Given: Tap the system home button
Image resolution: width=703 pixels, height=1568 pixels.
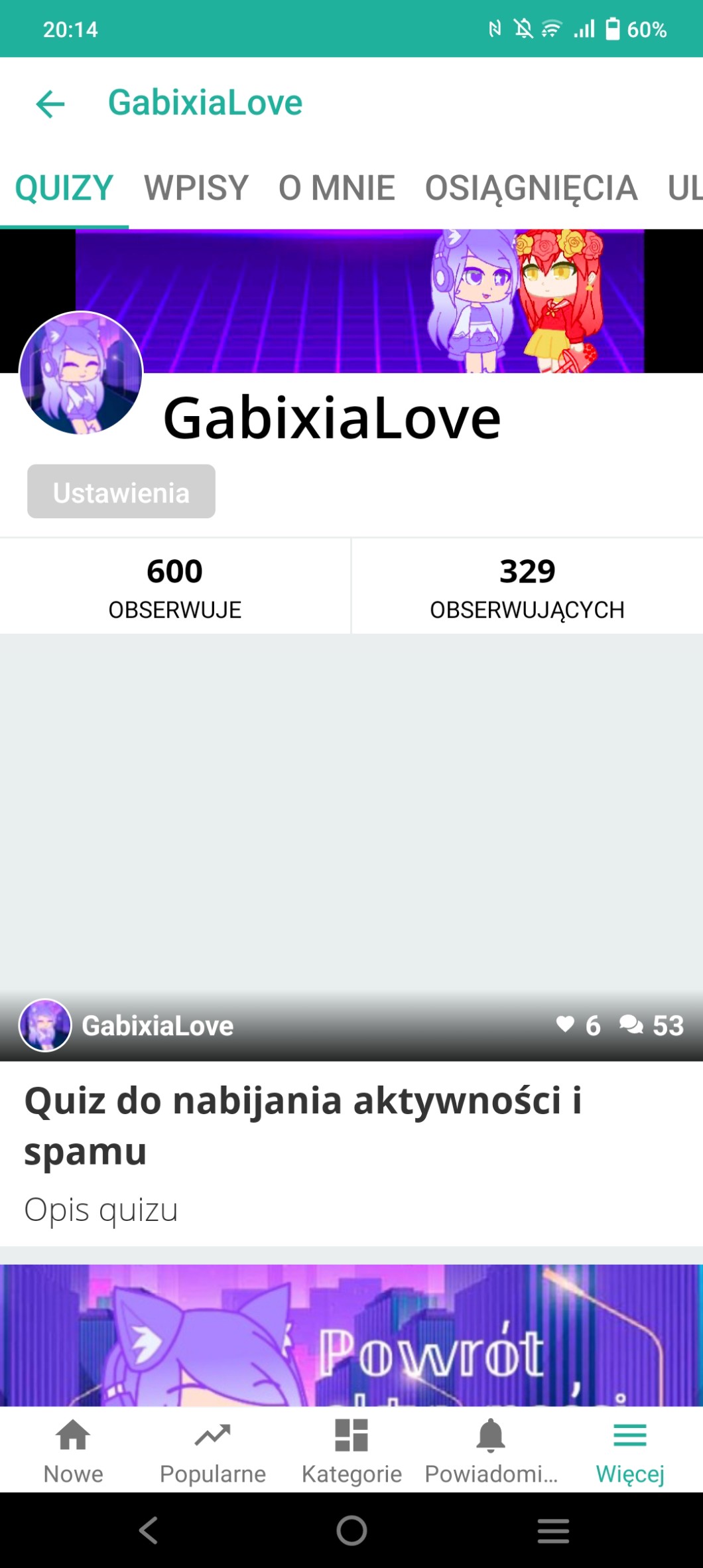Looking at the screenshot, I should (x=351, y=1530).
